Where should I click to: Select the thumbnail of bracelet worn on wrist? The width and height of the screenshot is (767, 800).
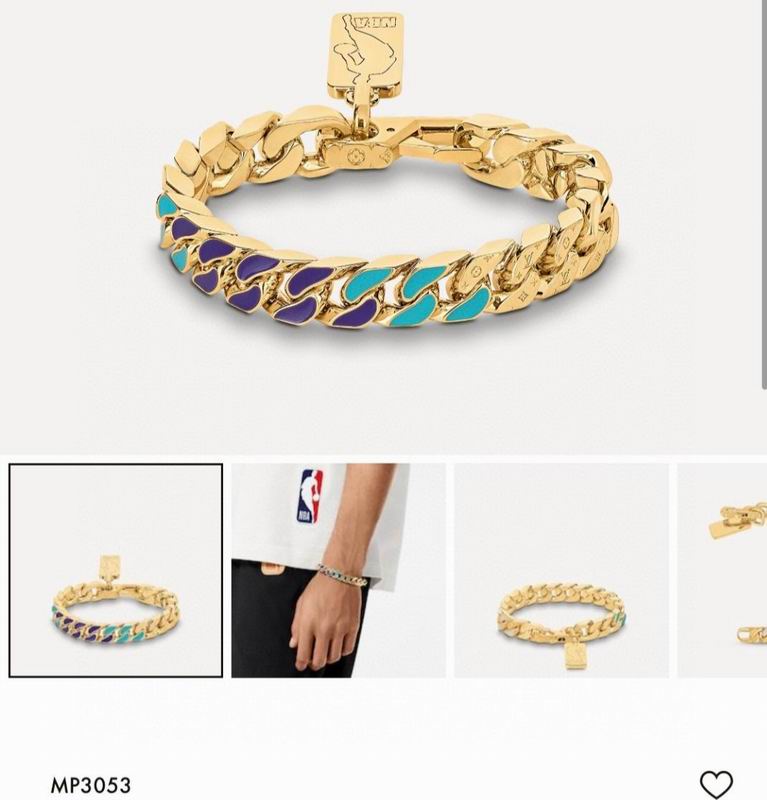(x=338, y=570)
